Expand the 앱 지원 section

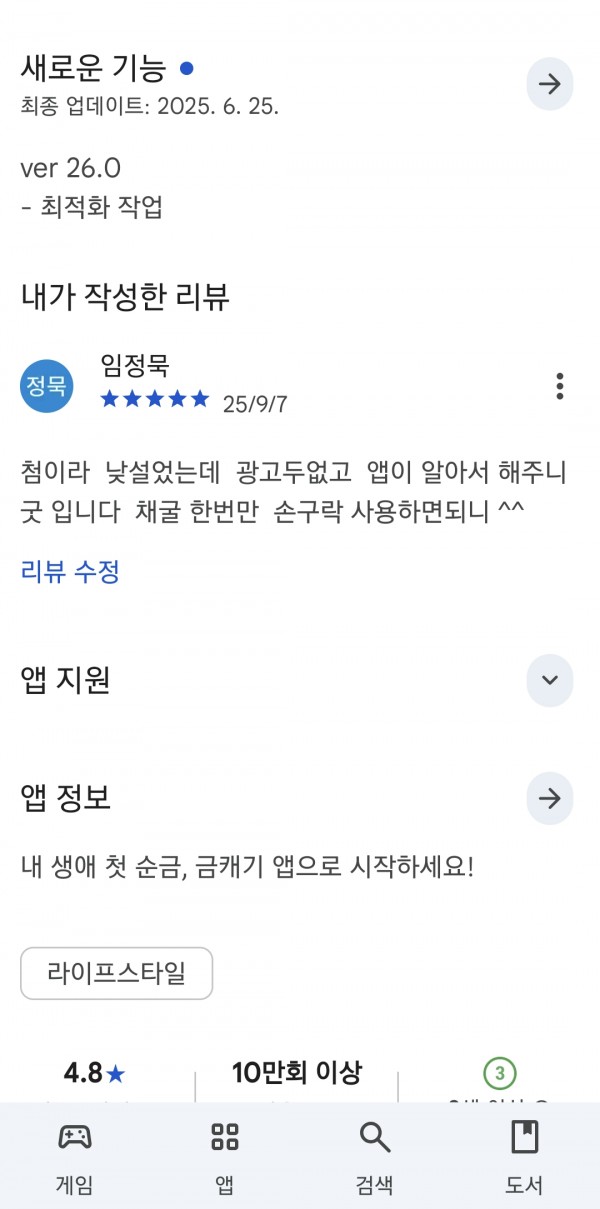(550, 680)
